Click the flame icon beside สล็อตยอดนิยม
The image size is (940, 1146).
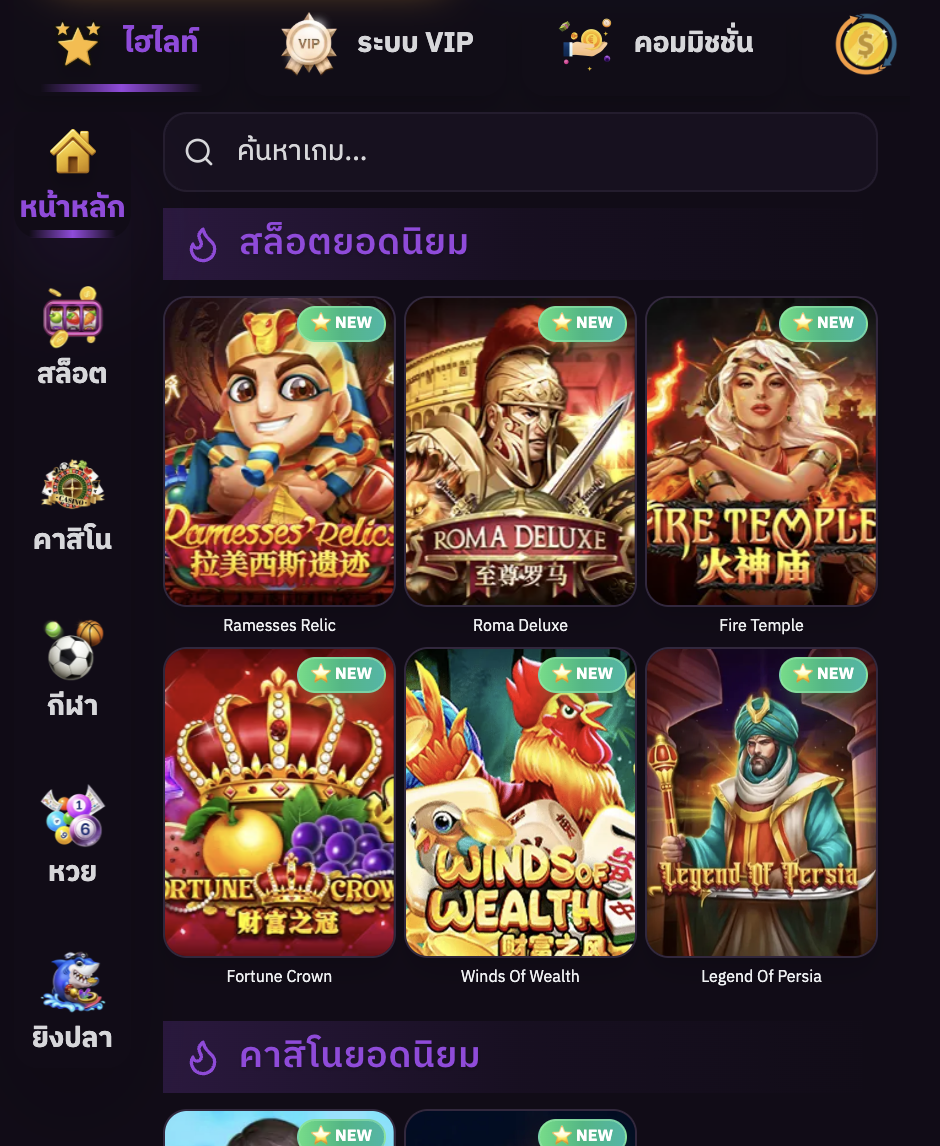(203, 243)
